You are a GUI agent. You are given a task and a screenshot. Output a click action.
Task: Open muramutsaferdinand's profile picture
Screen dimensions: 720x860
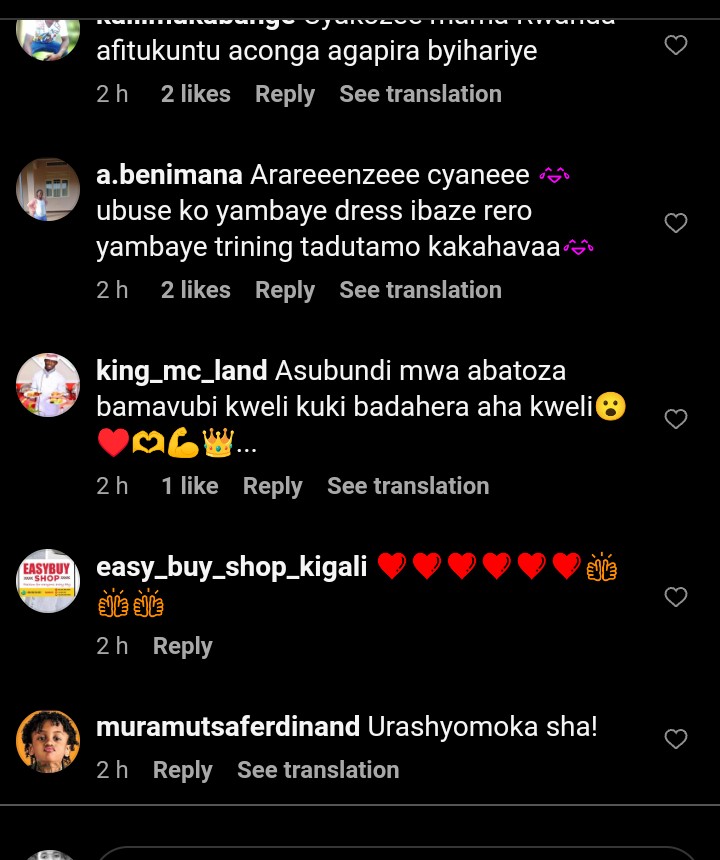(x=48, y=741)
